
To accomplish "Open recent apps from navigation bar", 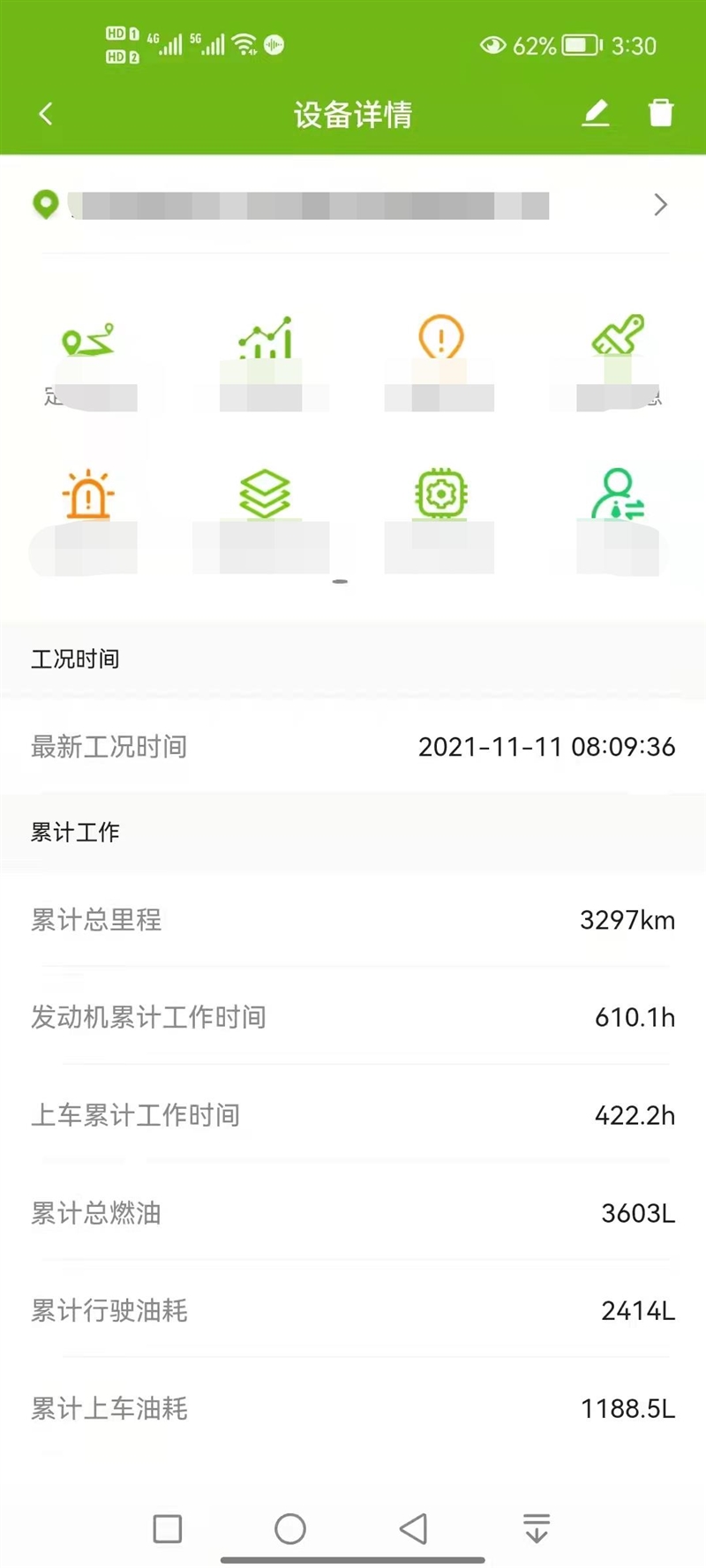I will pyautogui.click(x=168, y=1528).
